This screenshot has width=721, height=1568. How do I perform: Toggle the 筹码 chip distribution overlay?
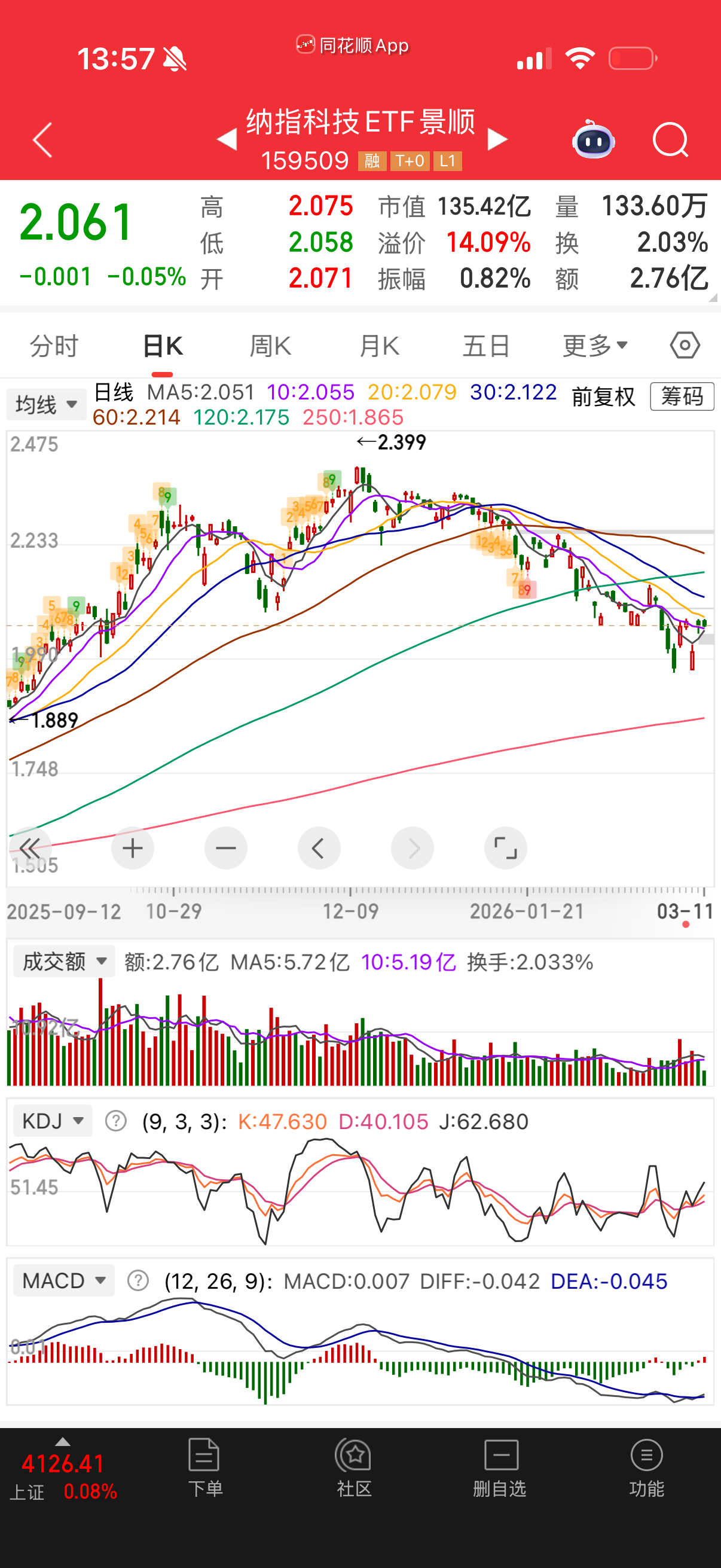point(682,396)
